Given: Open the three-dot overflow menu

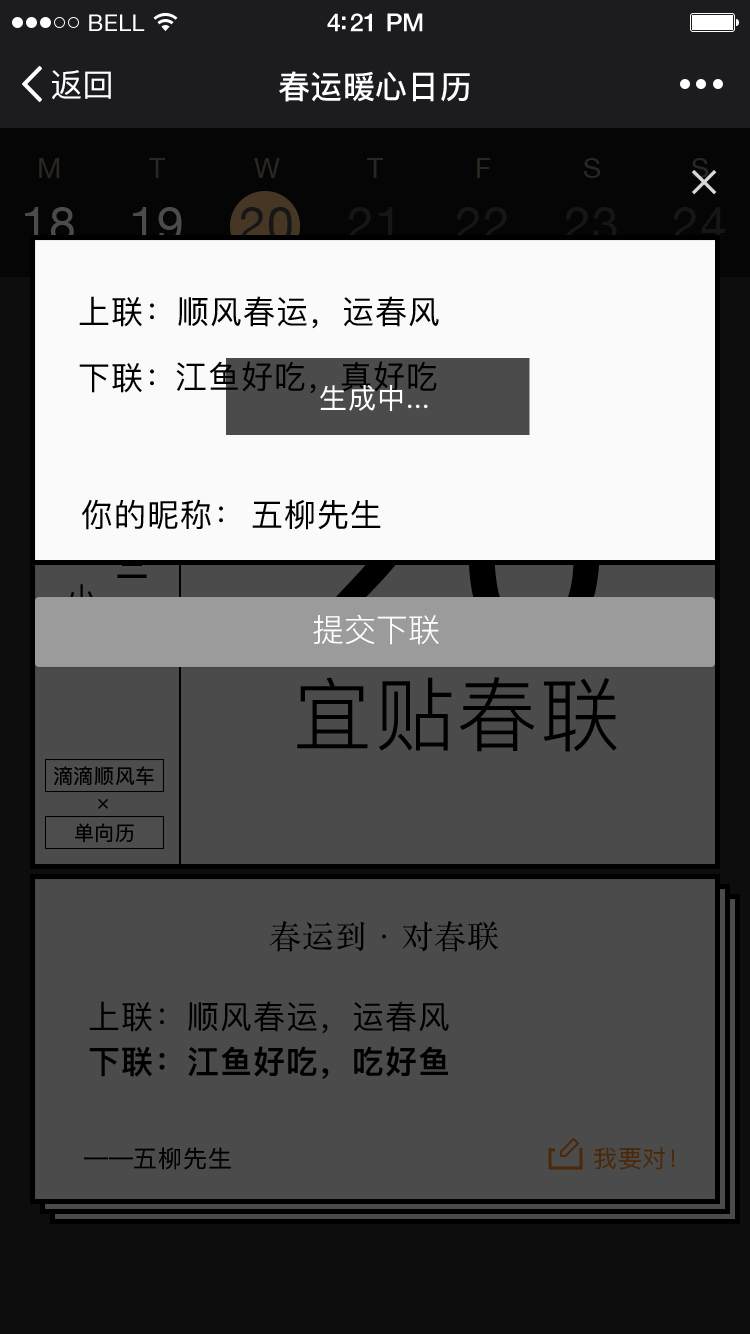Looking at the screenshot, I should 701,85.
